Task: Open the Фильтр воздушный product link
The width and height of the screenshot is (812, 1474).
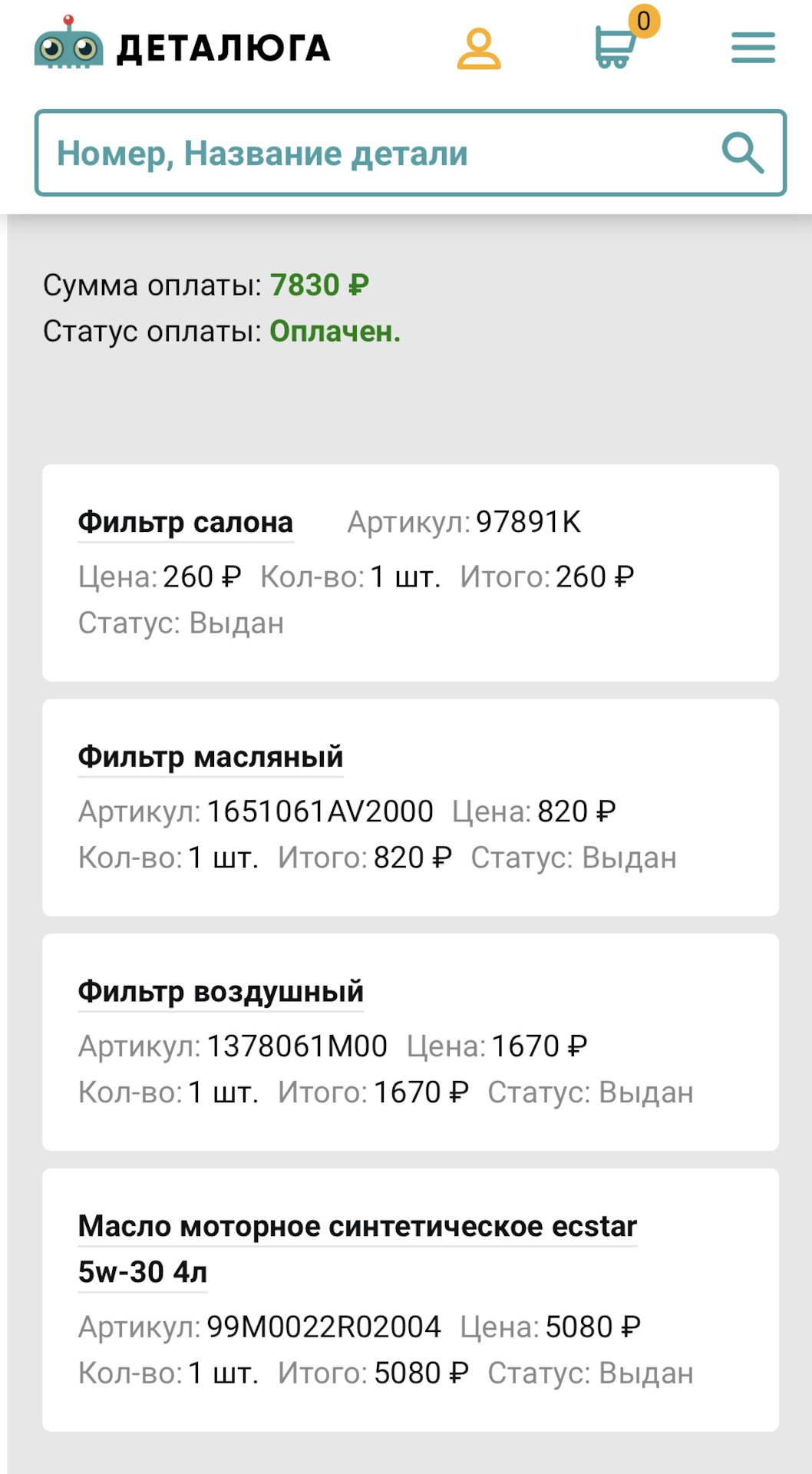Action: (220, 992)
